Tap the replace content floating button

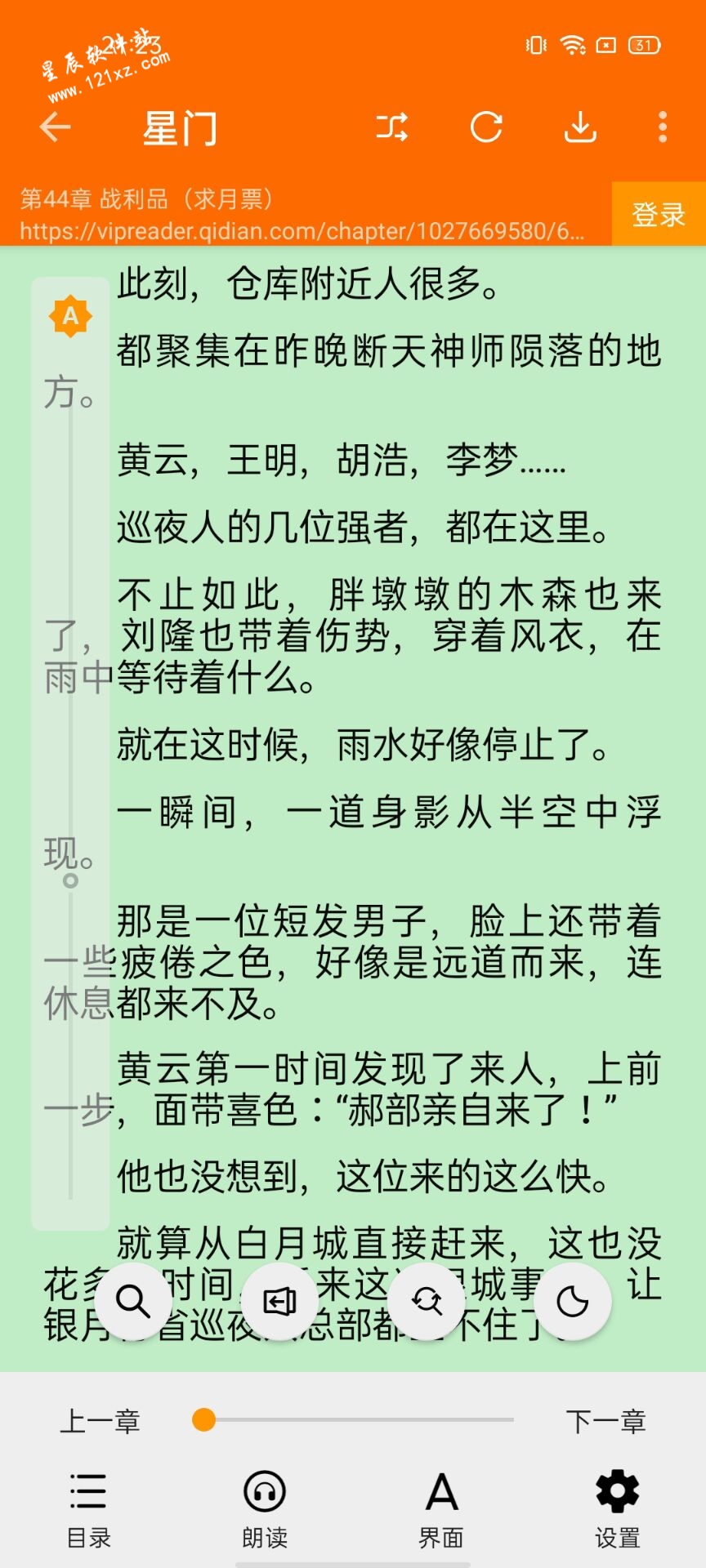(427, 1301)
